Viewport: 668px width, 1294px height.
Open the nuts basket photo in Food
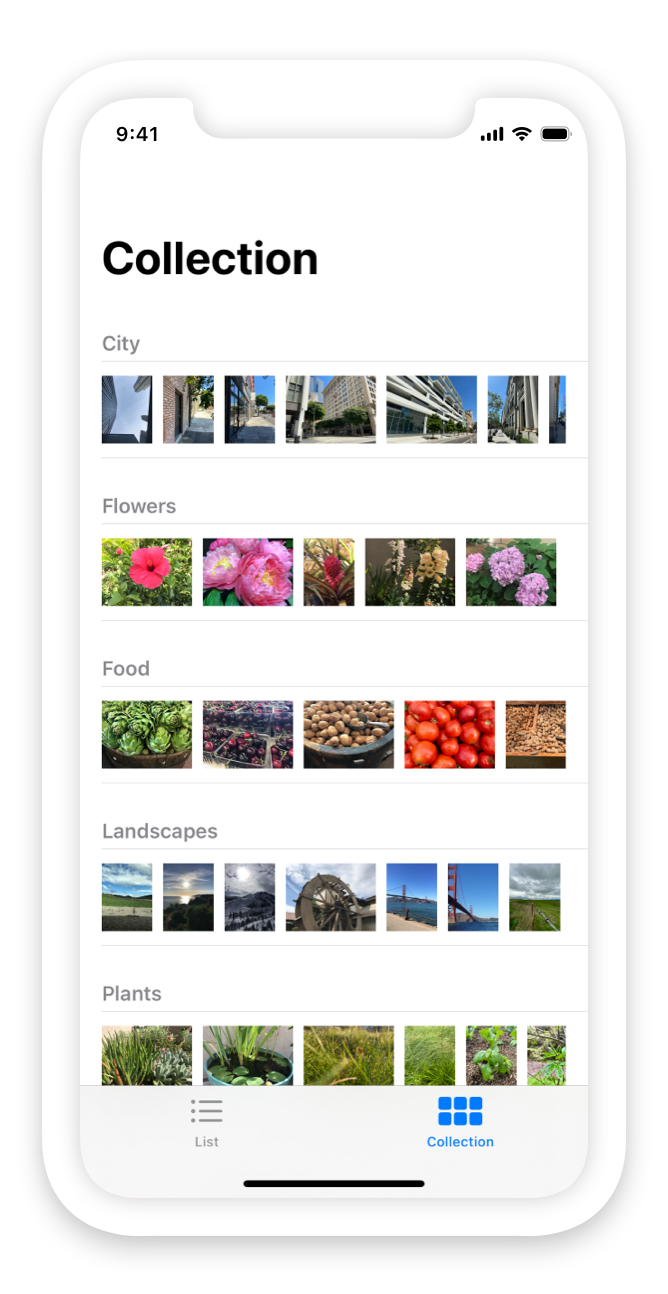[x=349, y=734]
